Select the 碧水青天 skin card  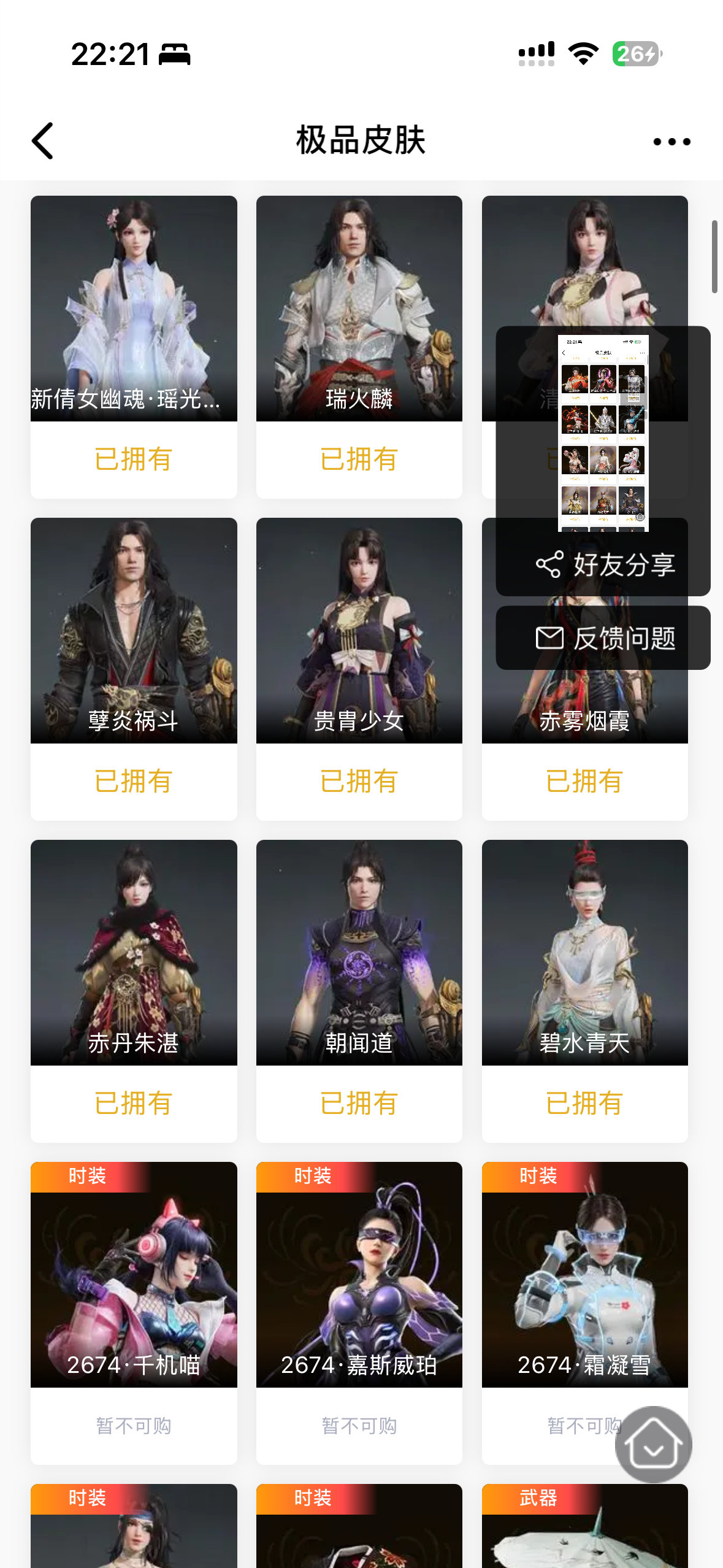pos(584,953)
